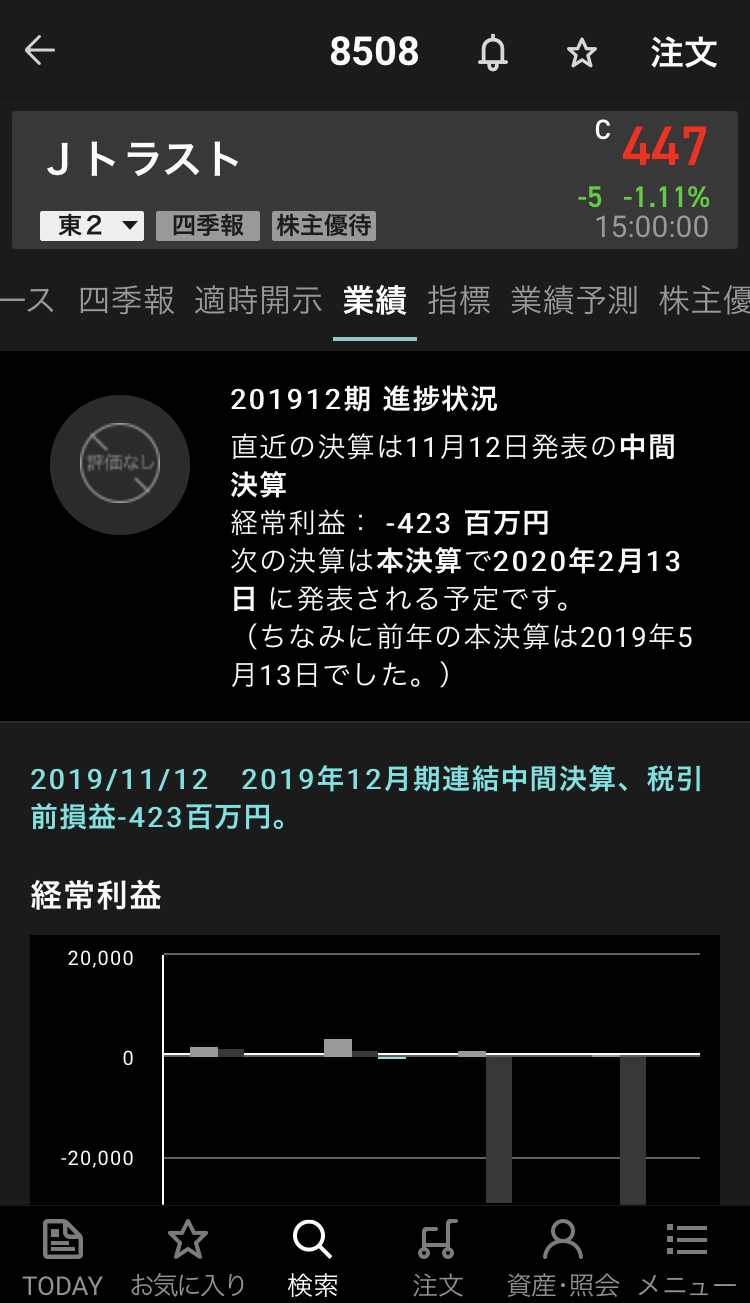Select the 業績 tab
Viewport: 750px width, 1303px height.
375,300
